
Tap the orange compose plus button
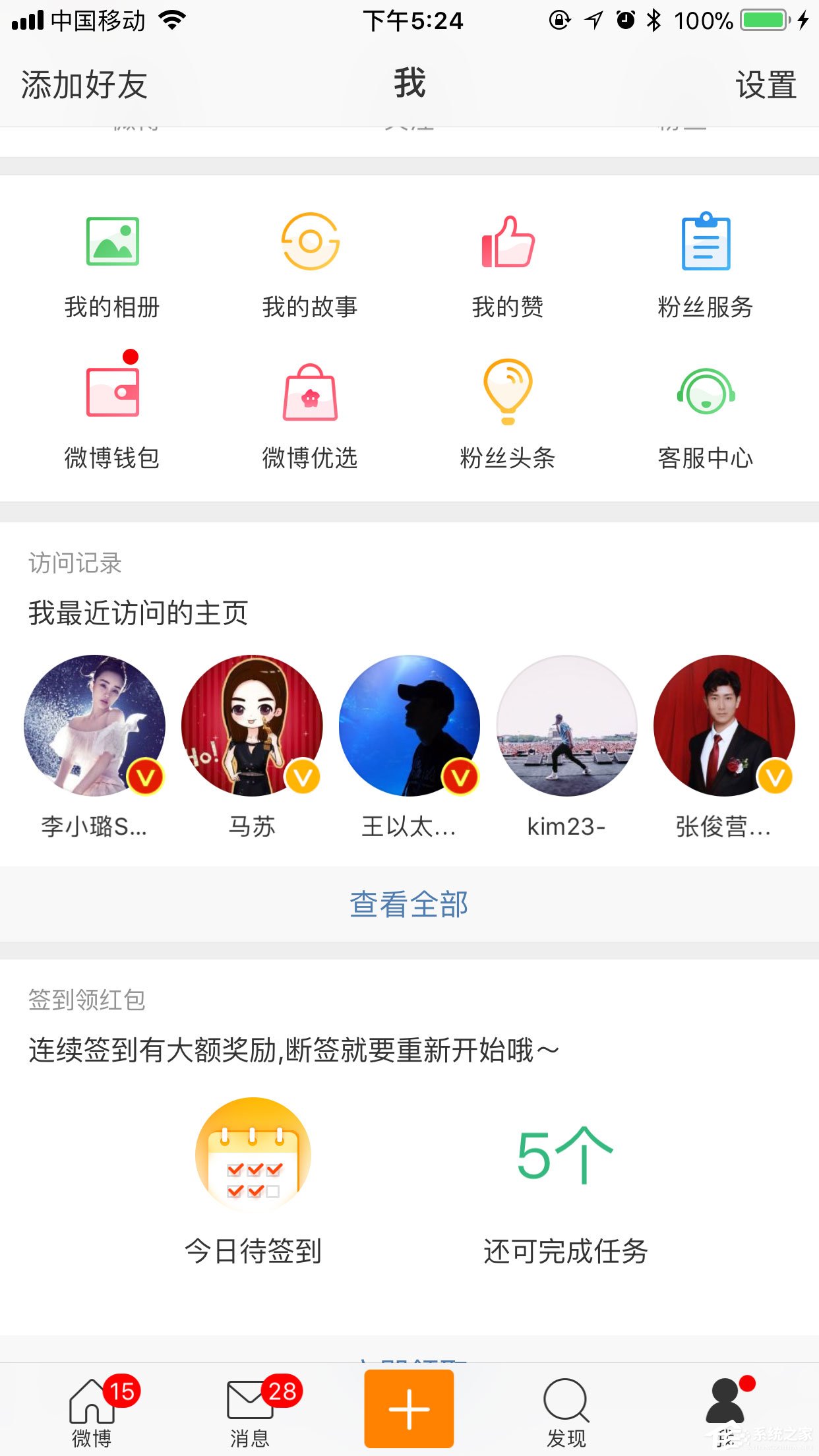click(x=409, y=1408)
